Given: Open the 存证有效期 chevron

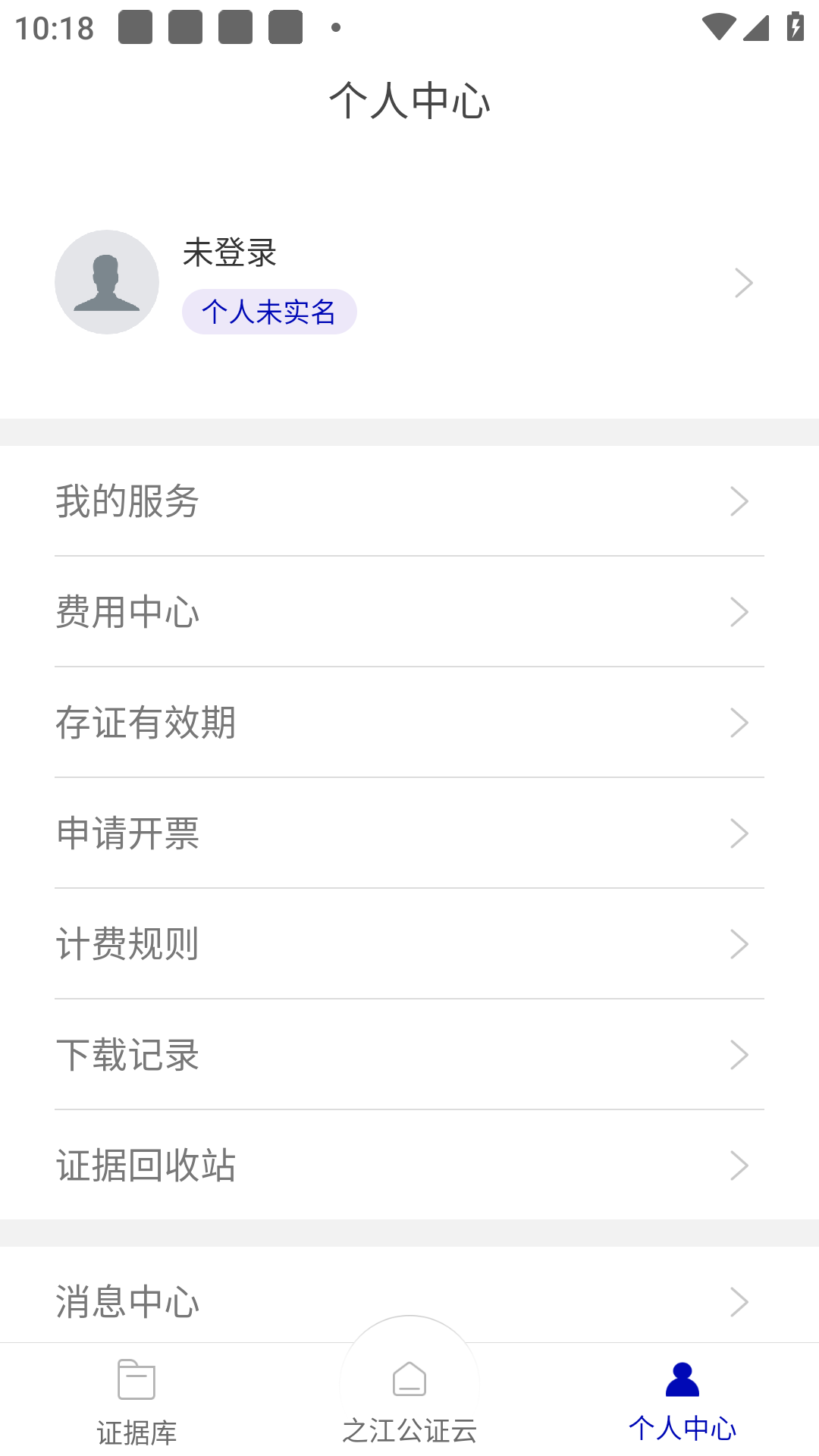Looking at the screenshot, I should [739, 722].
